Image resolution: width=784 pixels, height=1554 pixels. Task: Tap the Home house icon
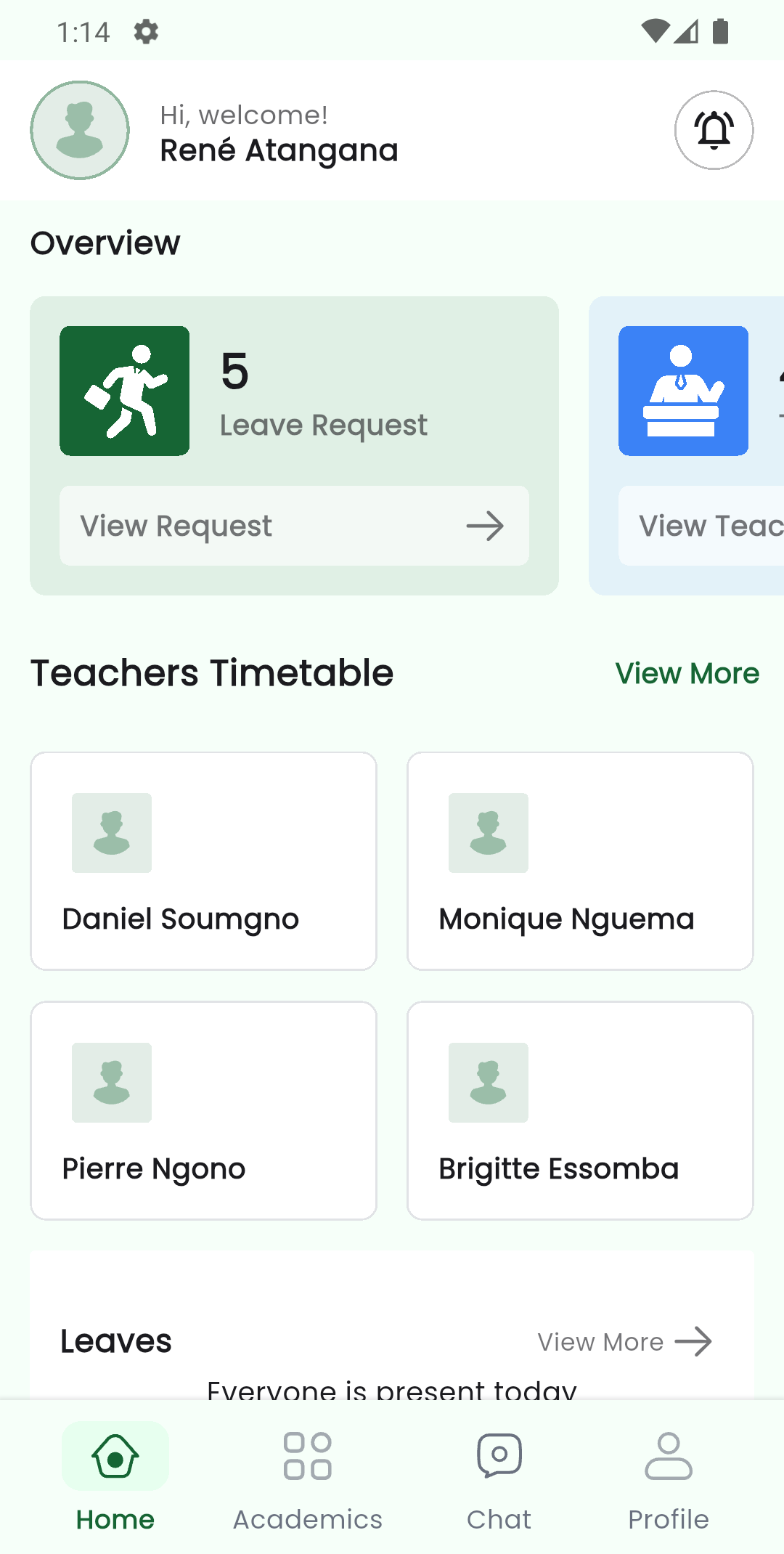click(115, 1456)
